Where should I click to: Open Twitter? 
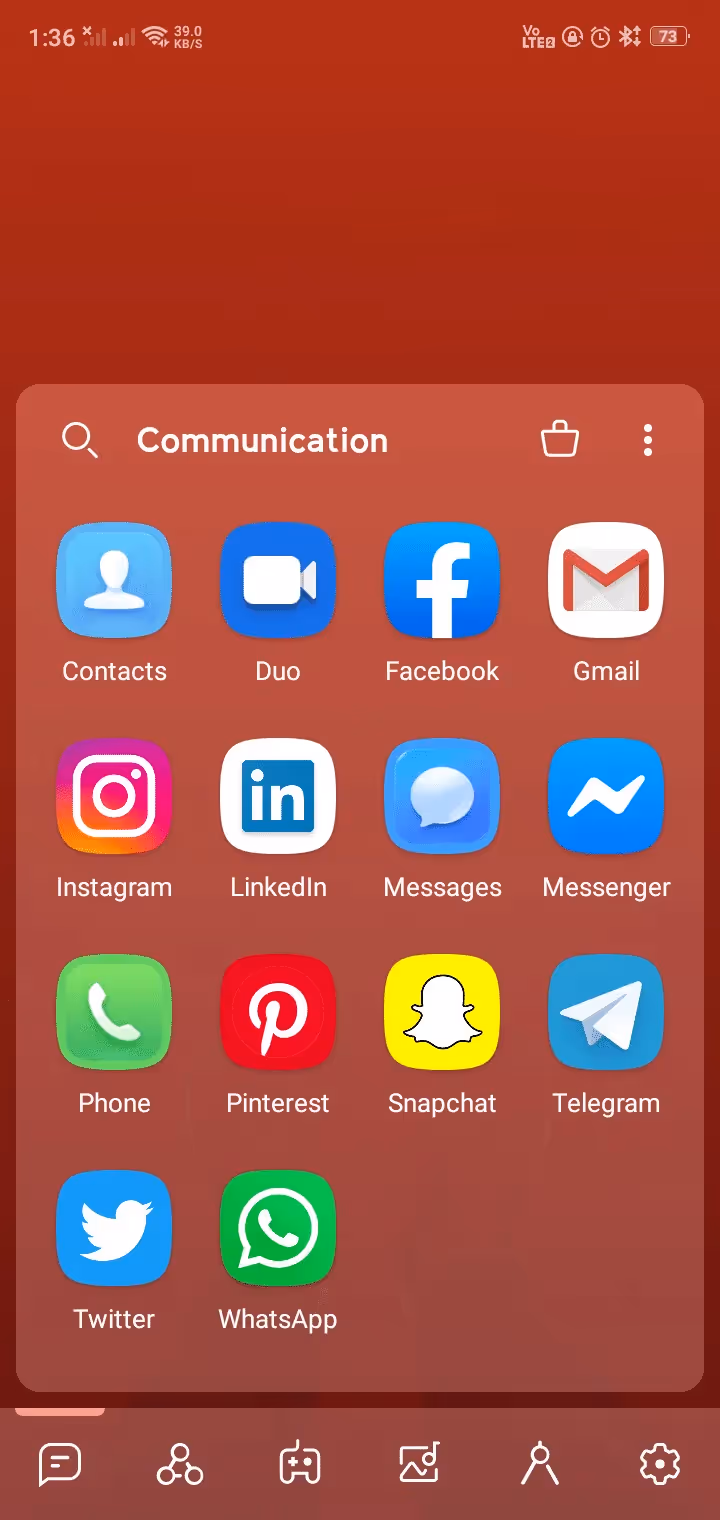coord(114,1228)
